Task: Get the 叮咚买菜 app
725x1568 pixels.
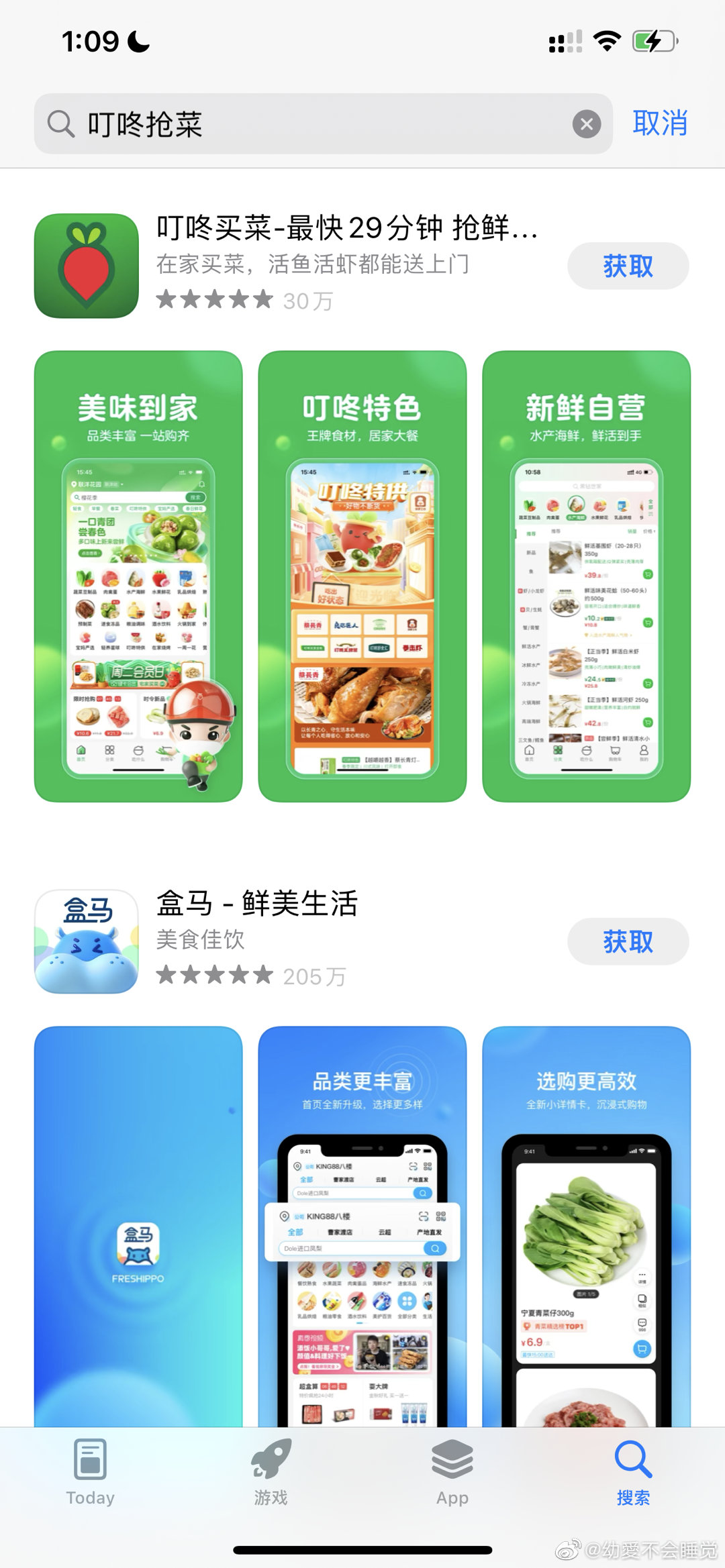Action: pos(628,266)
